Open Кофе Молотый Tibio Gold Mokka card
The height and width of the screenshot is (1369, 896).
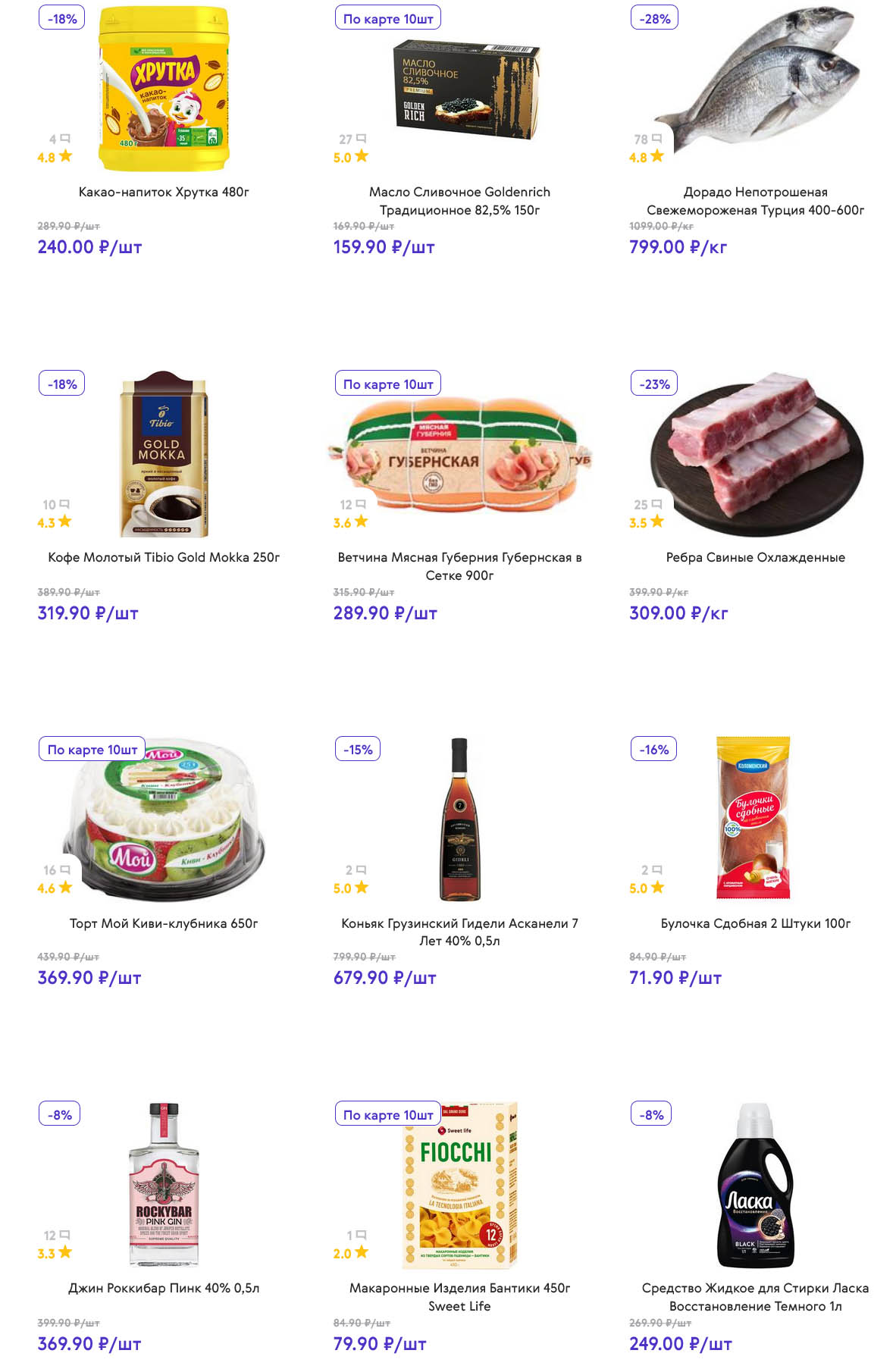point(164,557)
